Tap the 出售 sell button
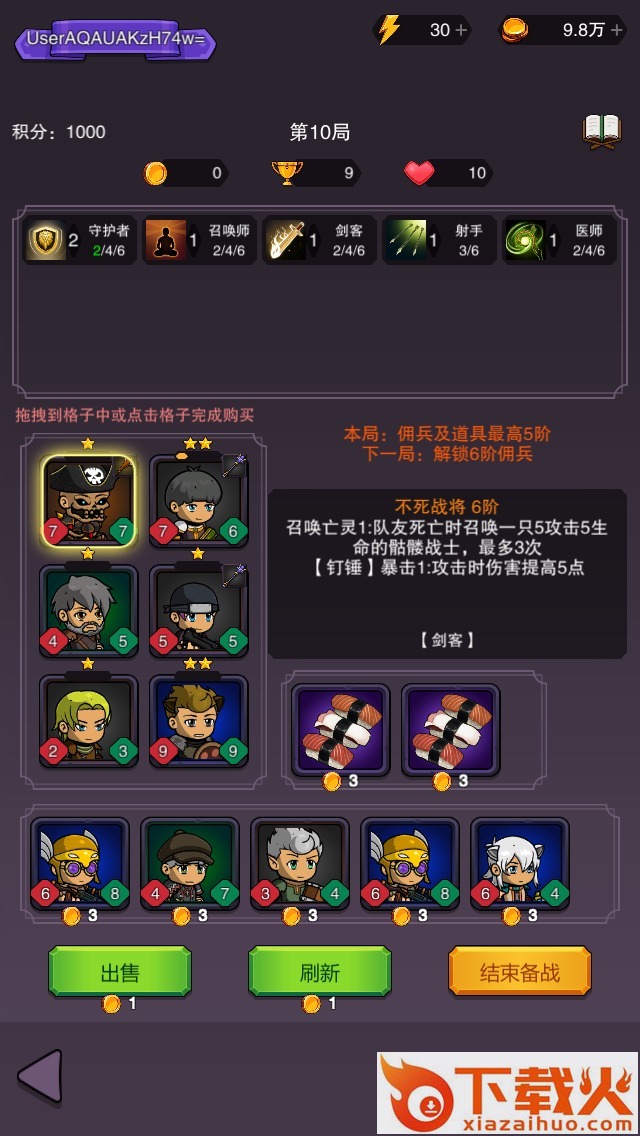 point(120,972)
